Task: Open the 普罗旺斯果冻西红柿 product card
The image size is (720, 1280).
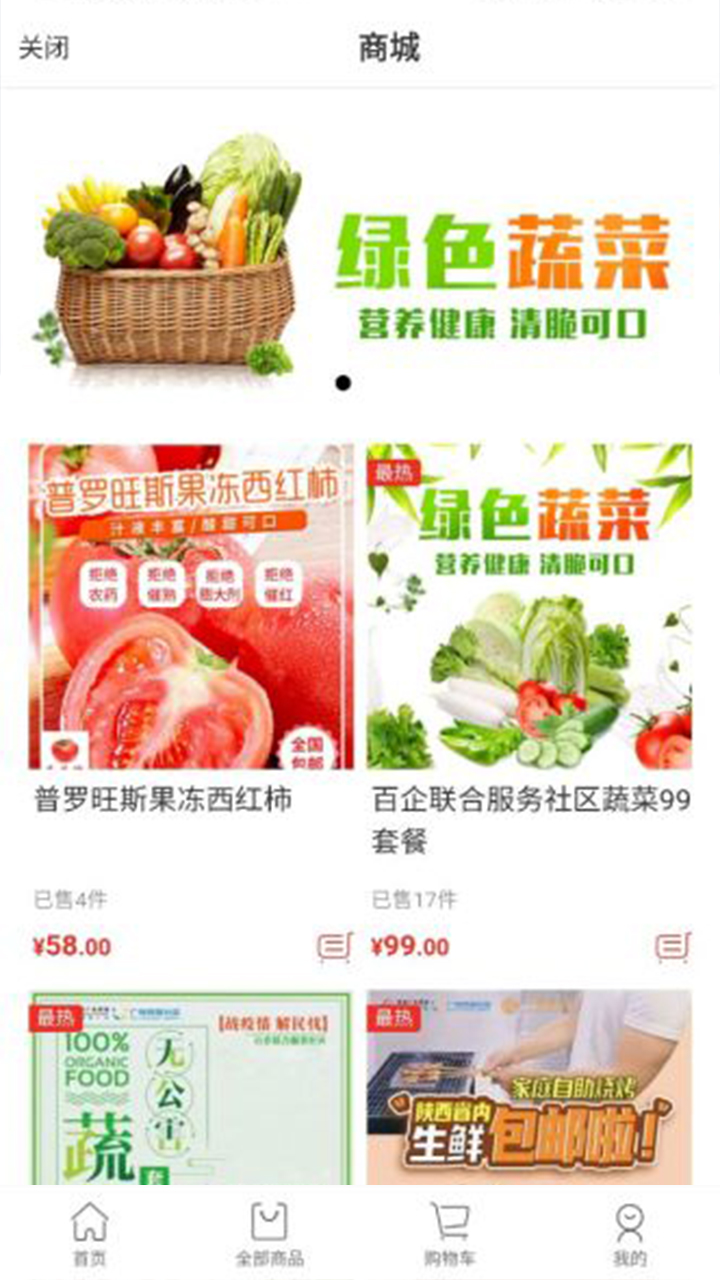Action: click(x=190, y=606)
